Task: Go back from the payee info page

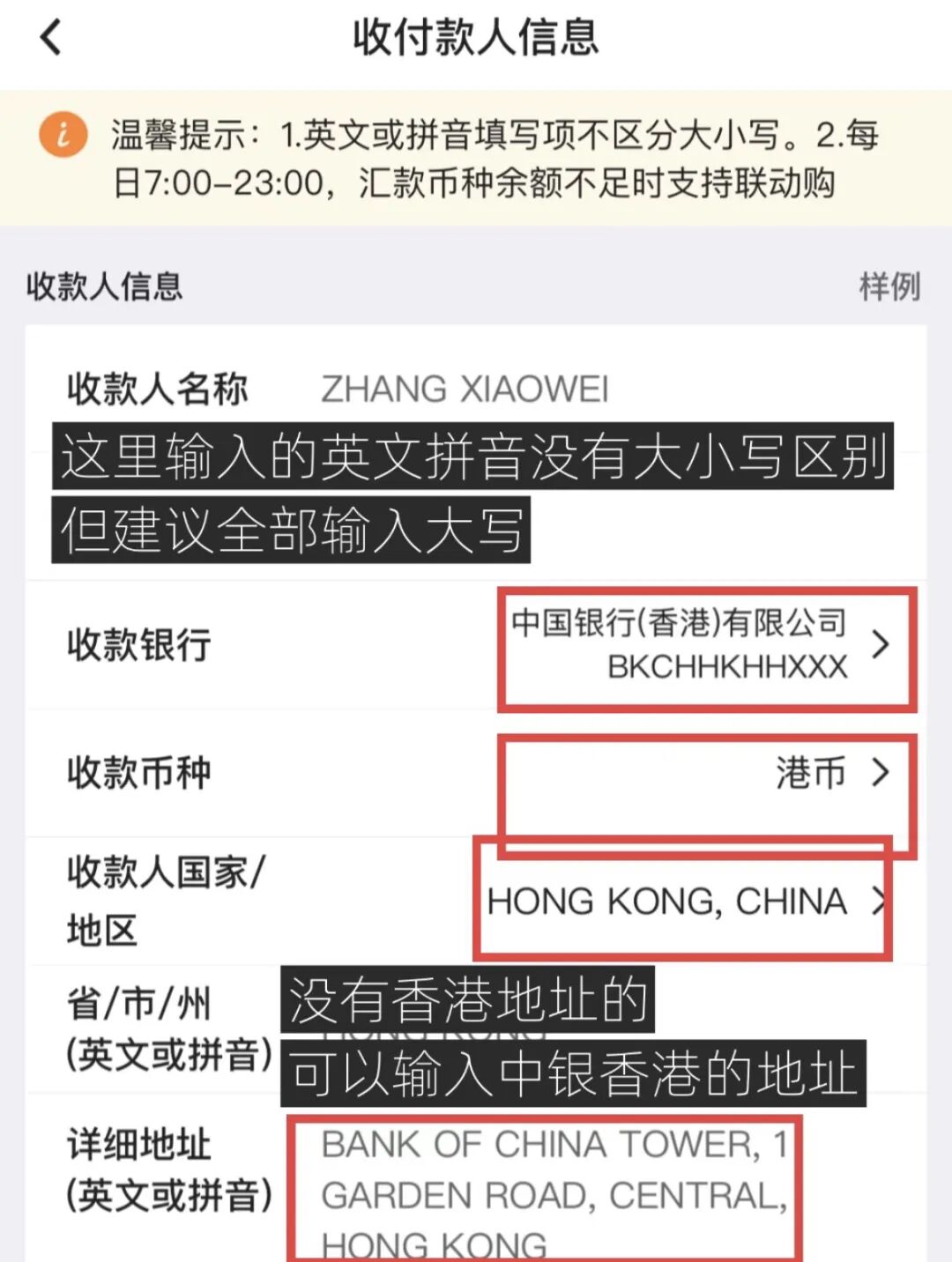Action: point(51,39)
